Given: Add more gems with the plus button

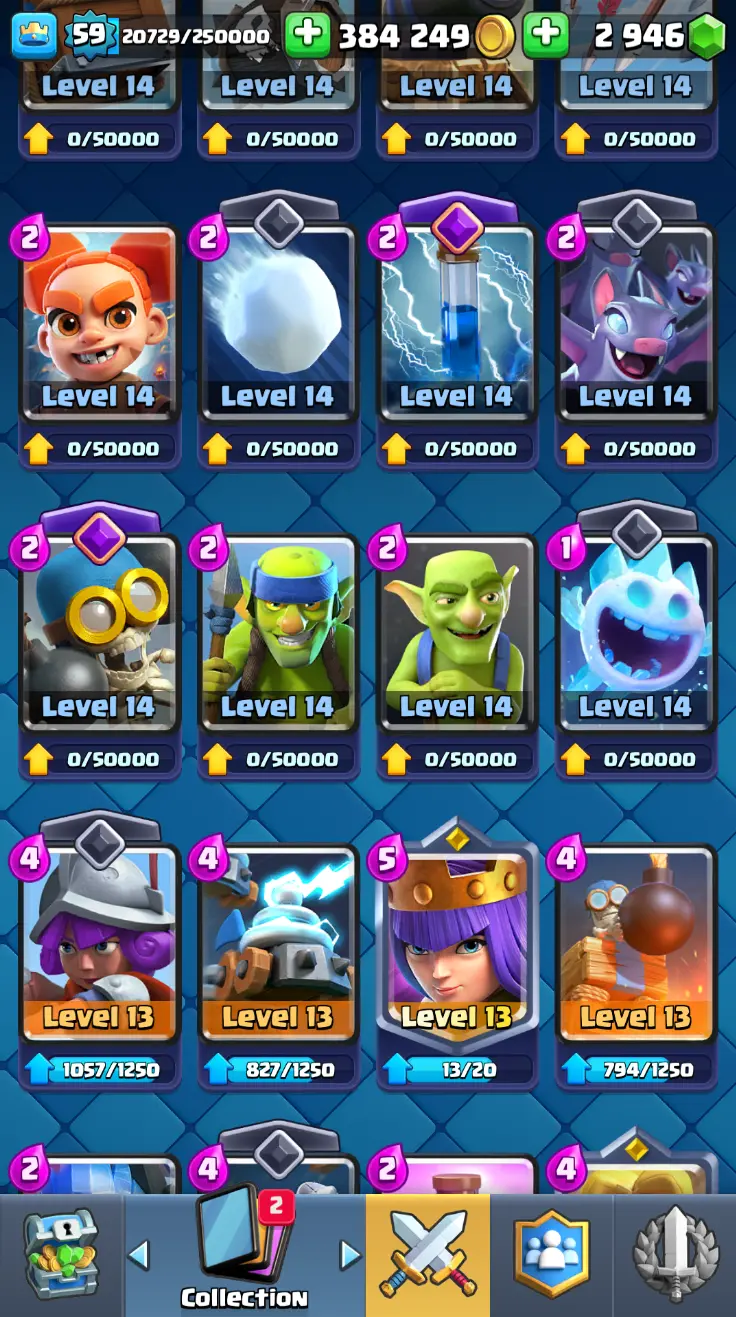Looking at the screenshot, I should click(x=545, y=36).
